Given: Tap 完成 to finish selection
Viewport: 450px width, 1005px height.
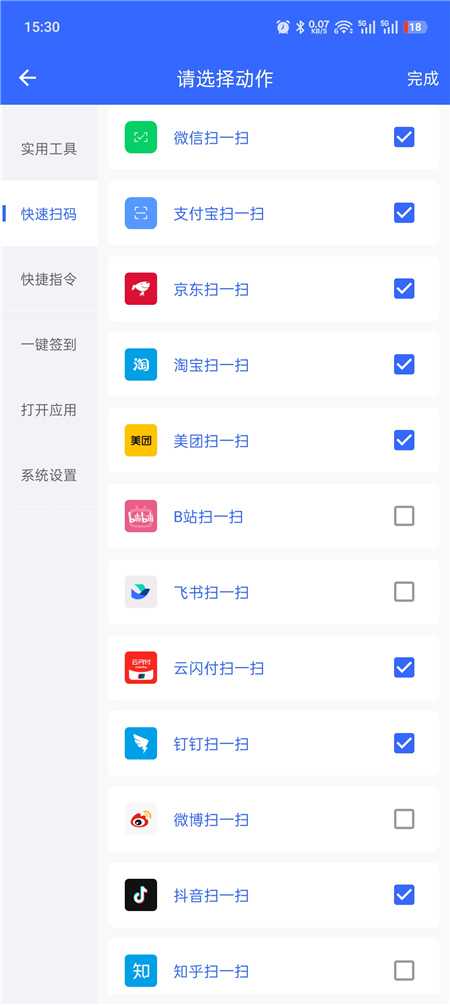Looking at the screenshot, I should [x=423, y=78].
